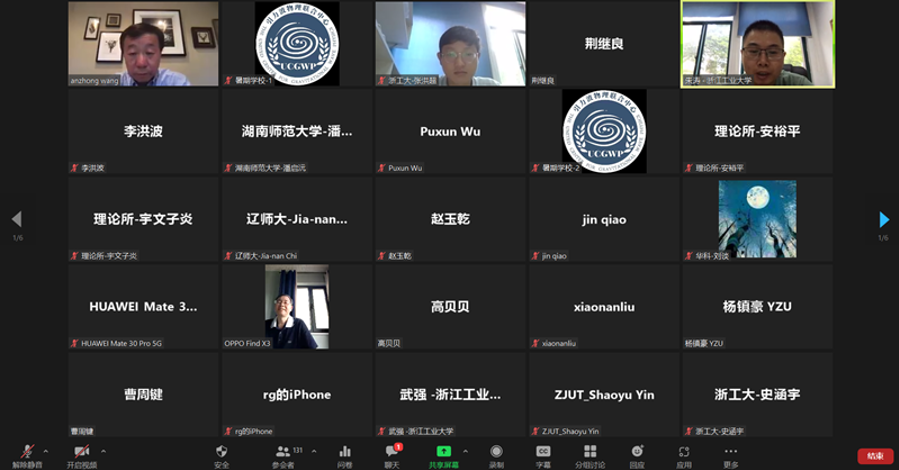Start recording the meeting
This screenshot has width=899, height=470.
tap(497, 454)
